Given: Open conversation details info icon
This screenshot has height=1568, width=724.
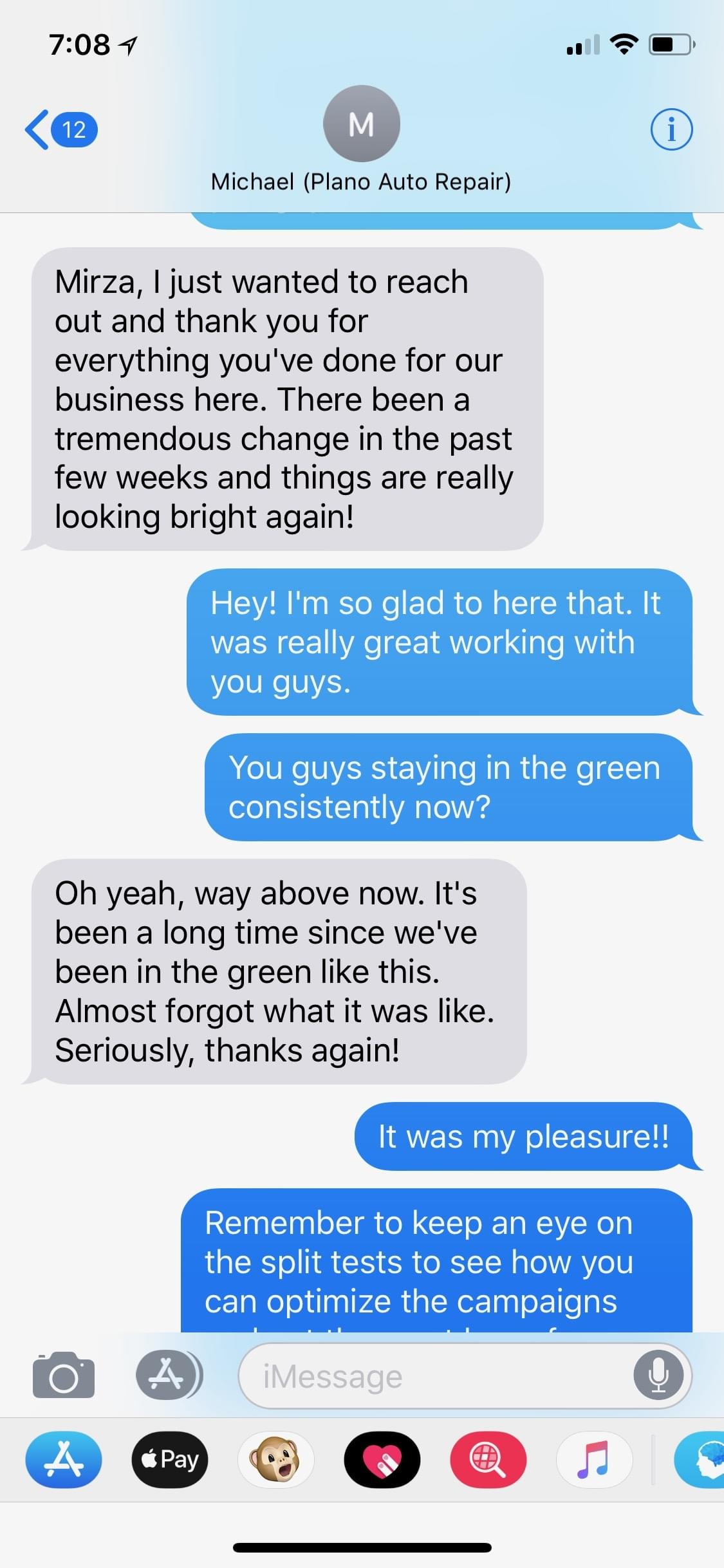Looking at the screenshot, I should pos(671,129).
